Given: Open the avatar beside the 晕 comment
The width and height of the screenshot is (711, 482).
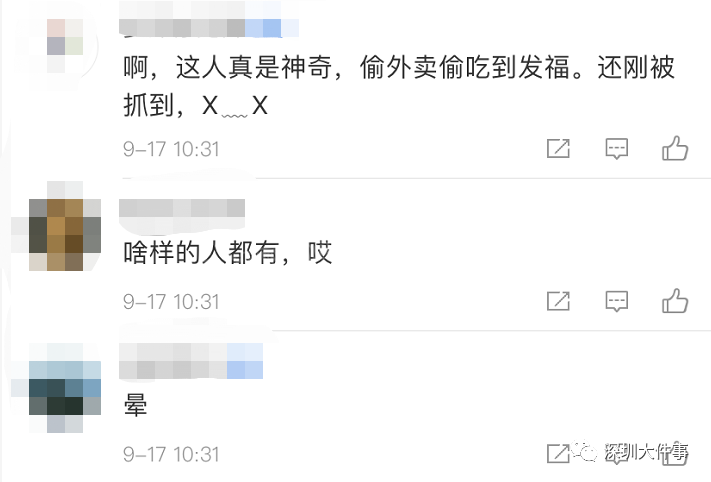Looking at the screenshot, I should [x=65, y=388].
